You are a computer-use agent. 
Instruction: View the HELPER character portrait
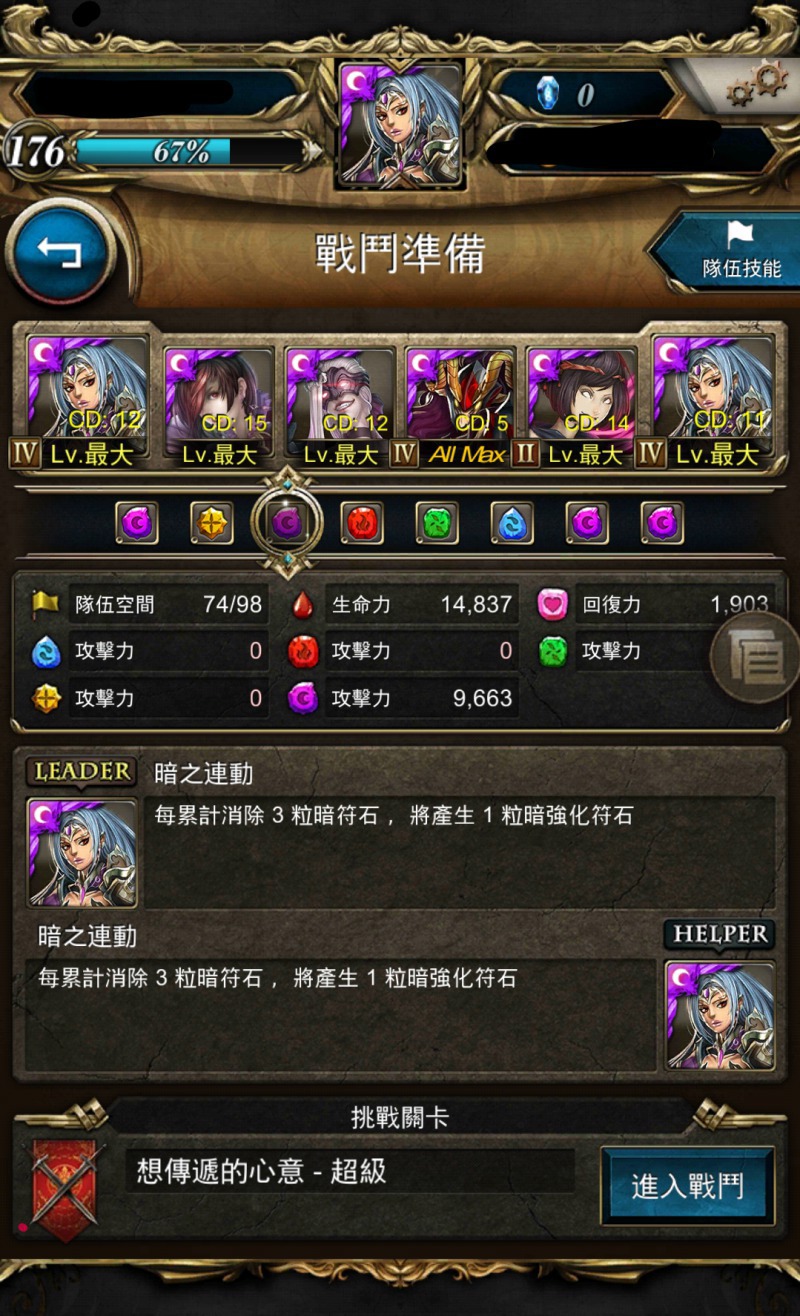[x=719, y=1015]
